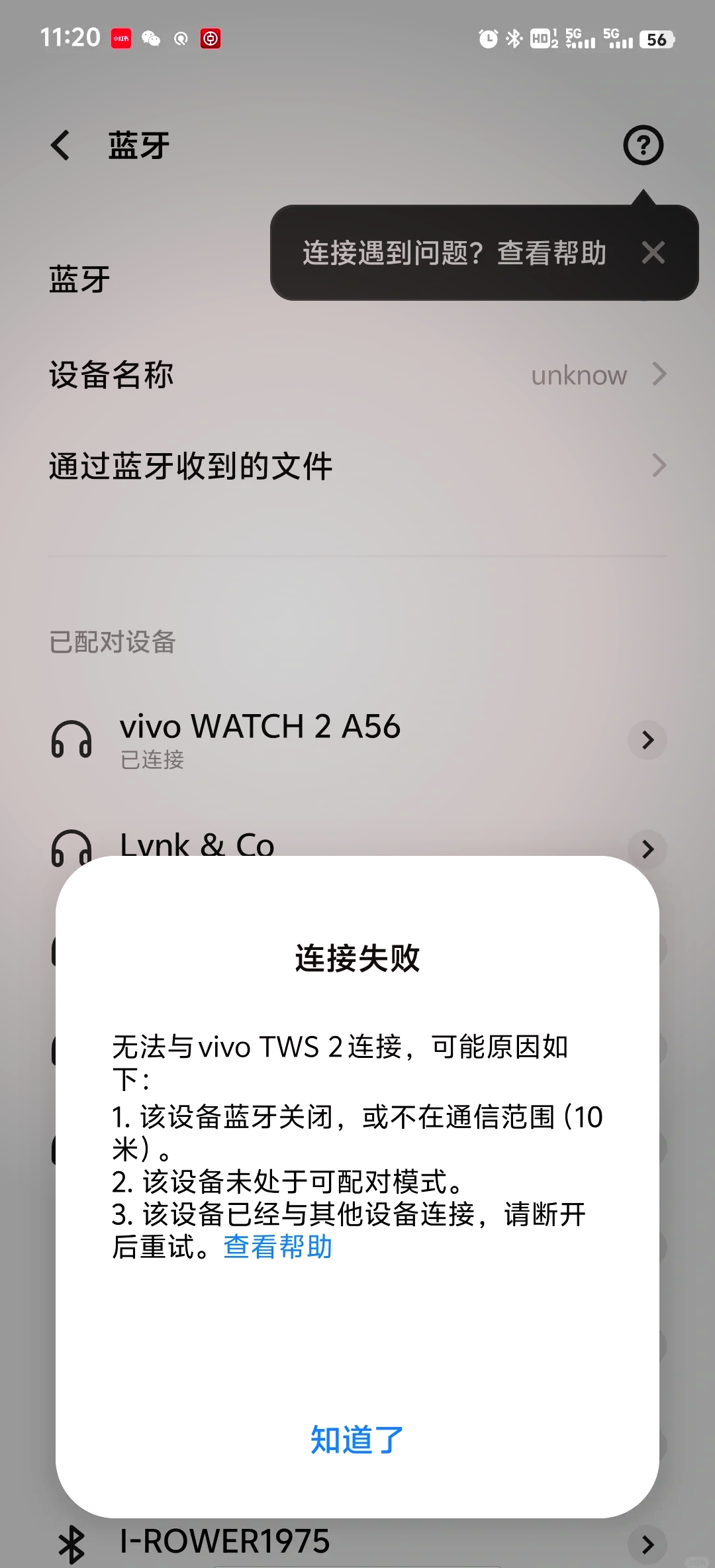Open the 设备名称 field showing unknow
The width and height of the screenshot is (715, 1568).
pos(358,375)
